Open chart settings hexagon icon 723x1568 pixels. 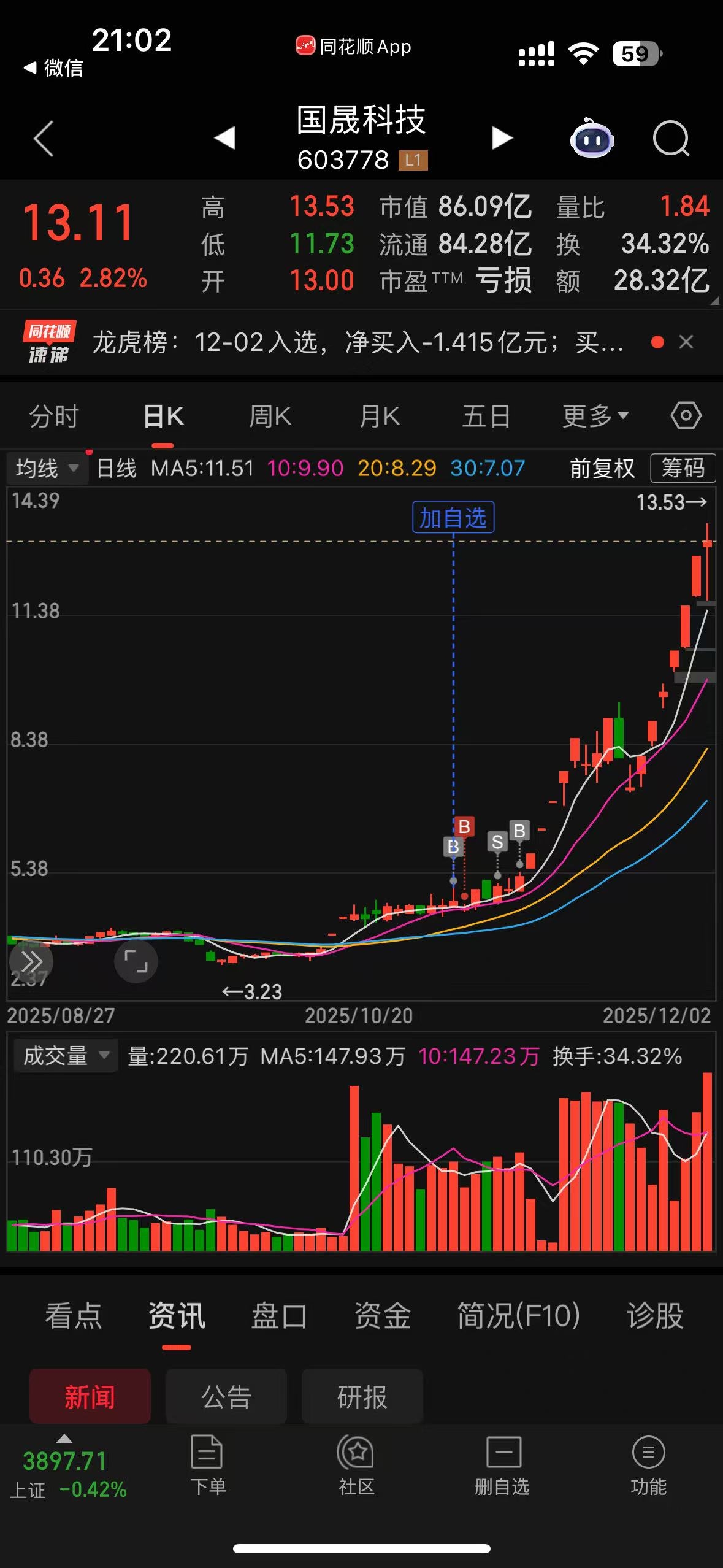686,416
